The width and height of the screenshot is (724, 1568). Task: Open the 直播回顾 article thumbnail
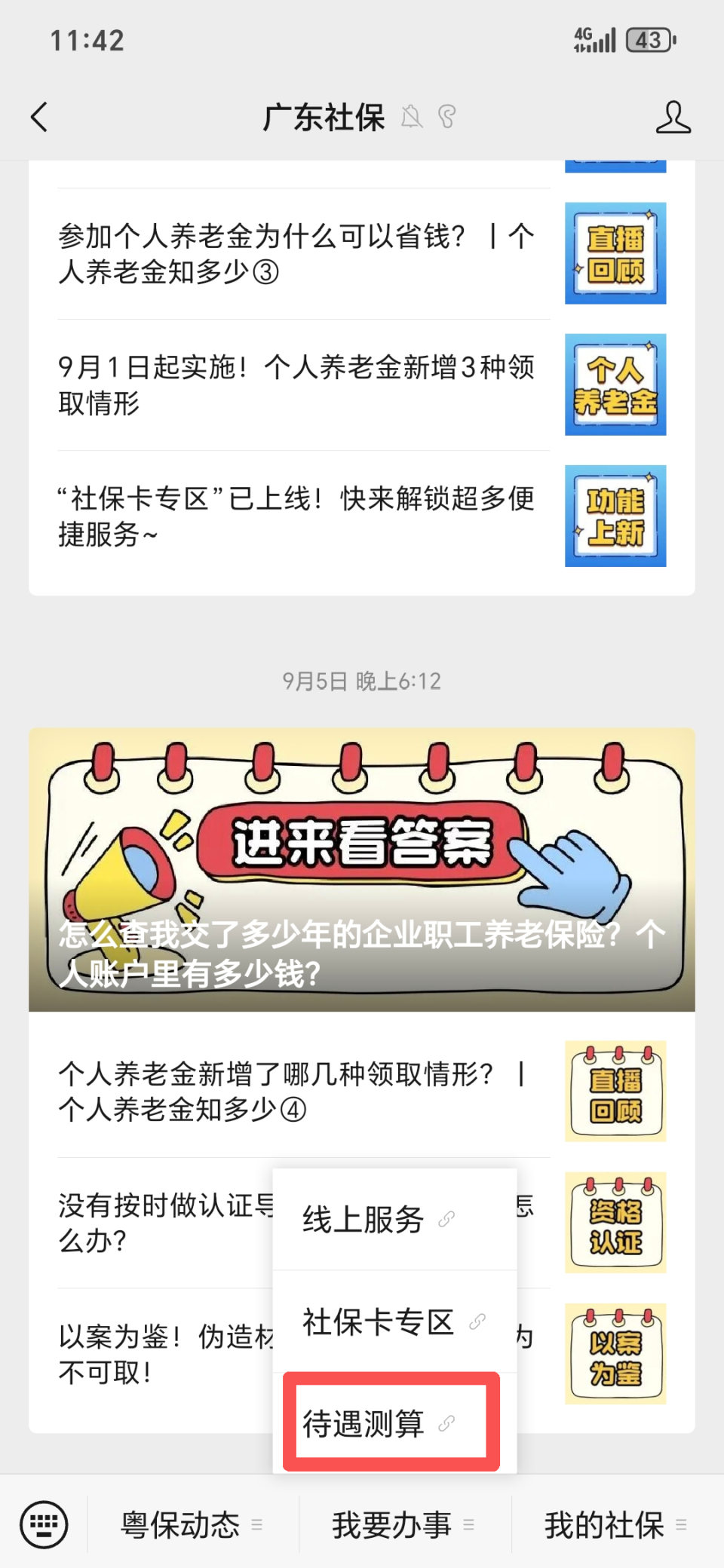click(615, 252)
